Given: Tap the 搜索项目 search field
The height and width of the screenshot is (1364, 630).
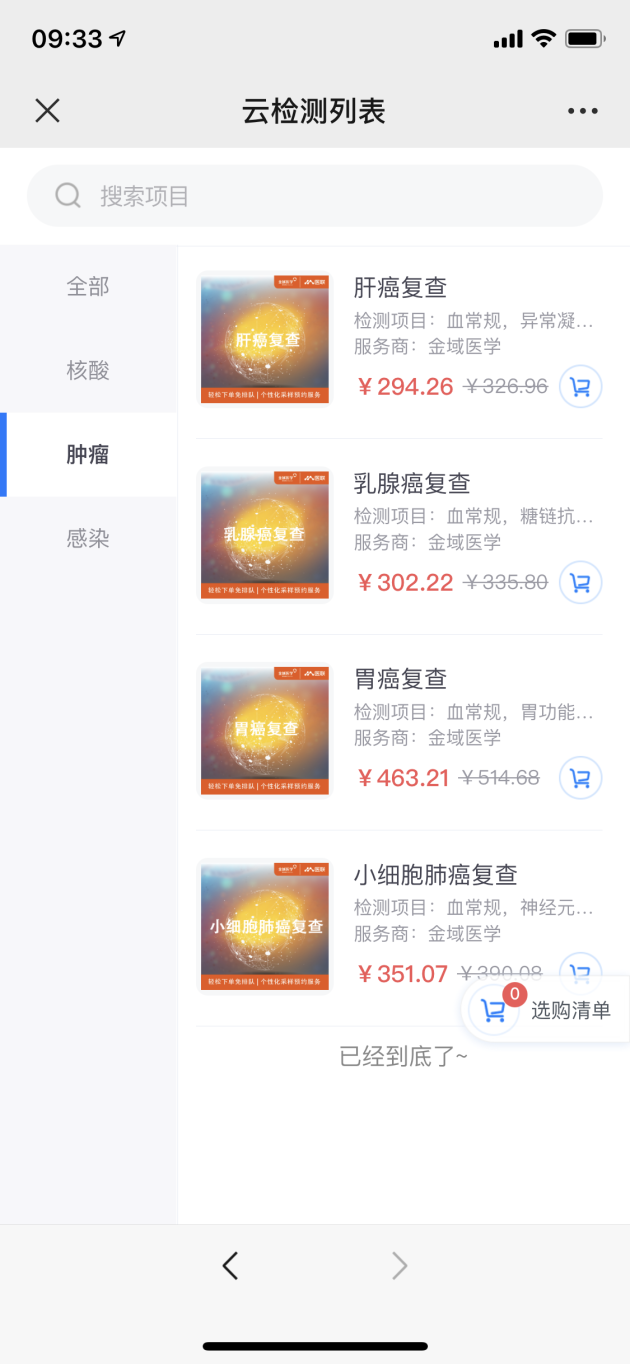Looking at the screenshot, I should click(x=315, y=196).
